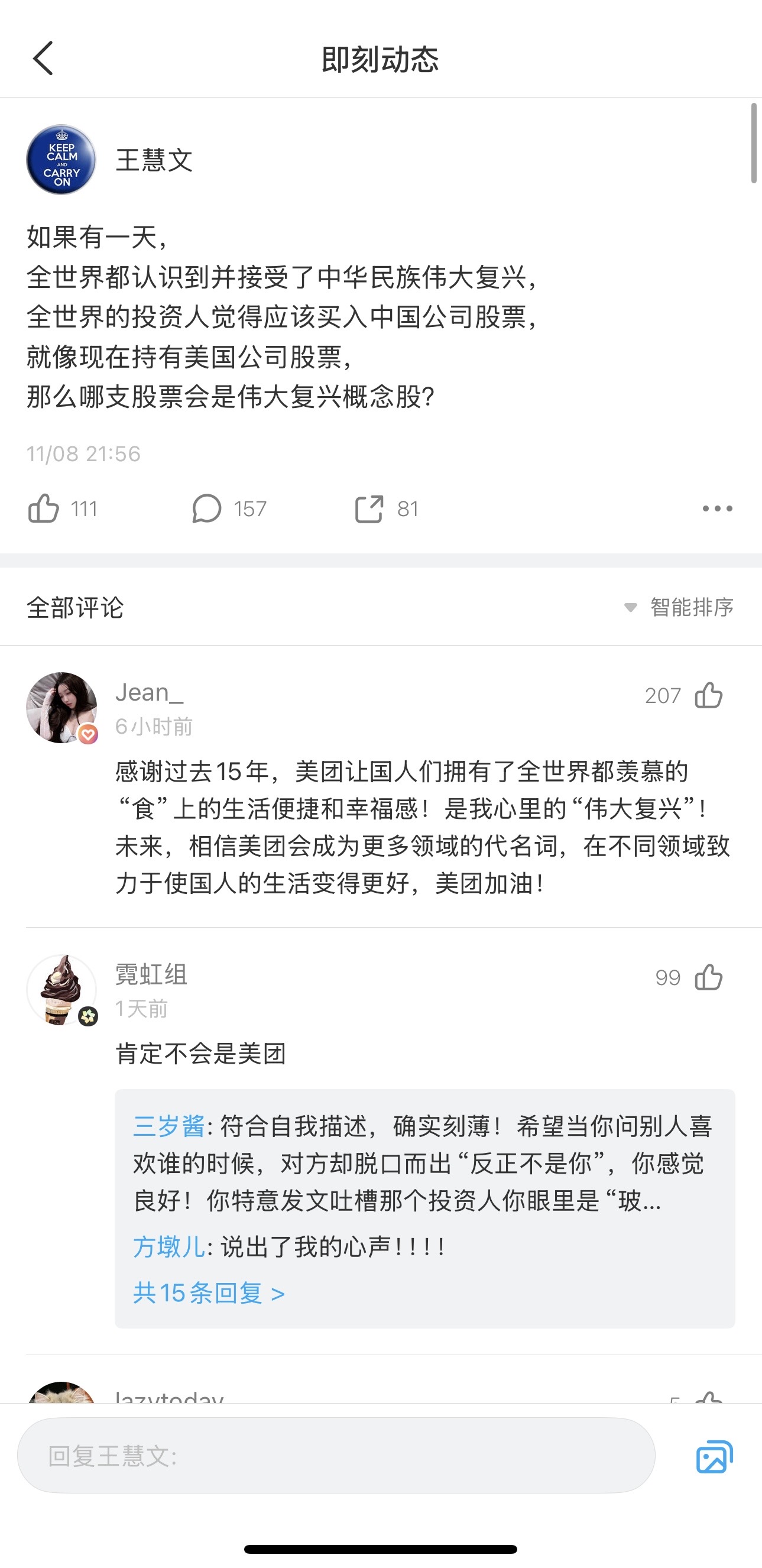Go back from 即刻动态 page
Image resolution: width=762 pixels, height=1568 pixels.
coord(43,59)
